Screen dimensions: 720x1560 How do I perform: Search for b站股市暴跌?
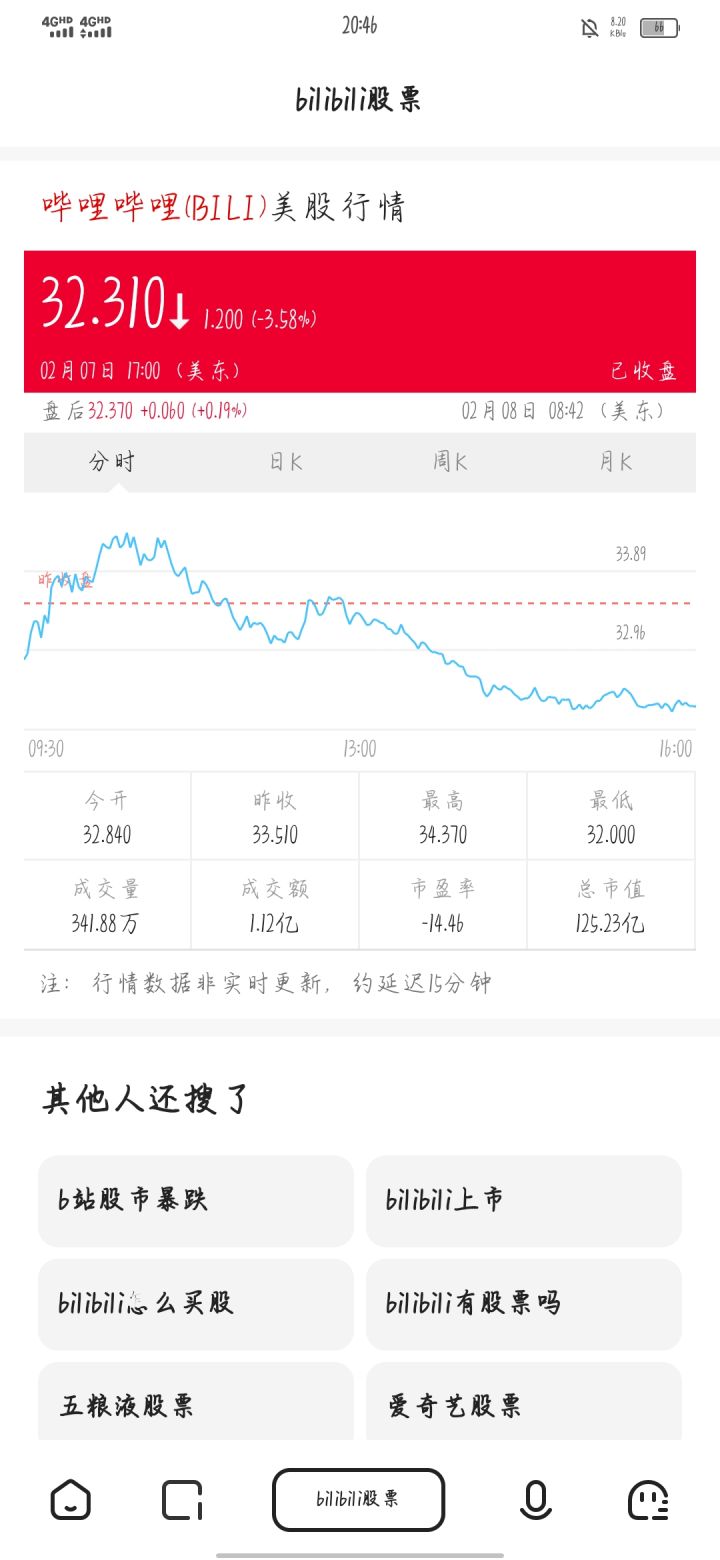196,1200
